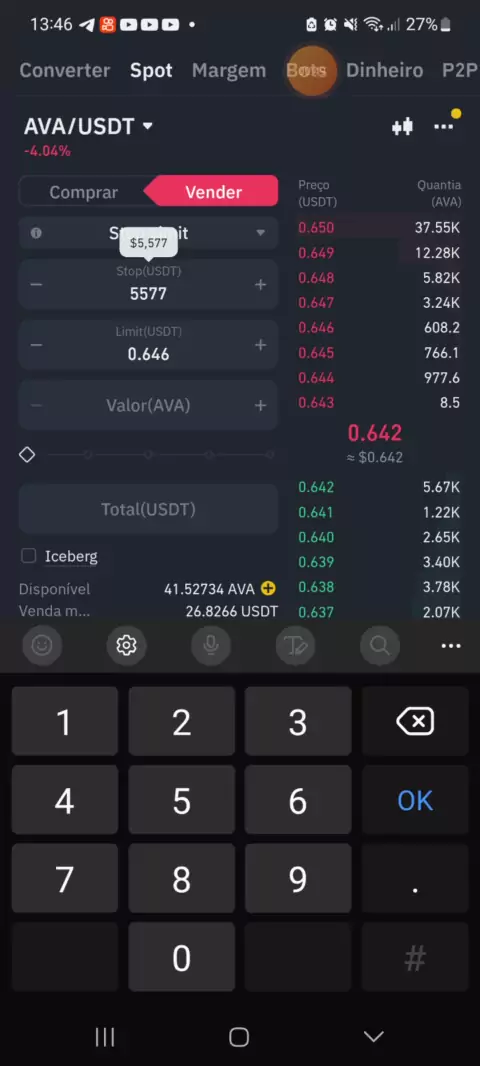Enter amount in the Valor(AVA) field

tap(148, 406)
